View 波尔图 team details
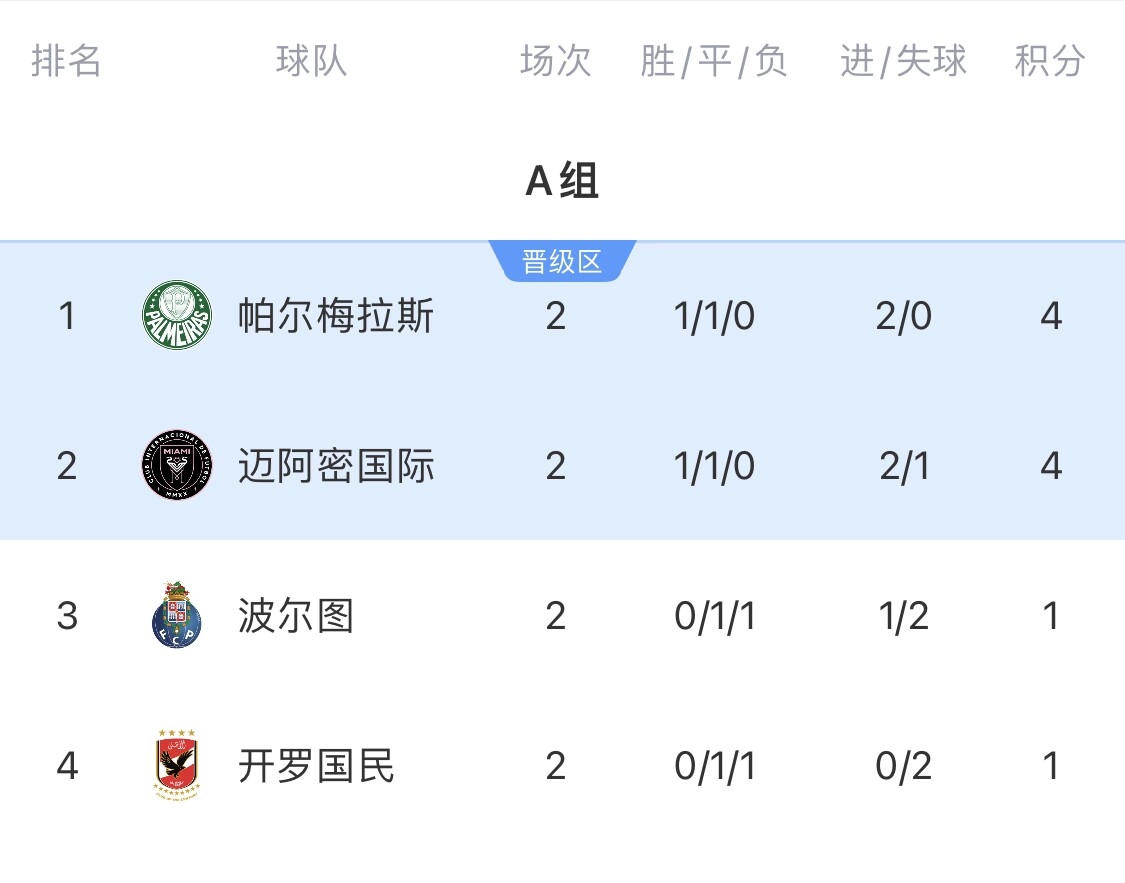Viewport: 1125px width, 883px height. click(296, 616)
